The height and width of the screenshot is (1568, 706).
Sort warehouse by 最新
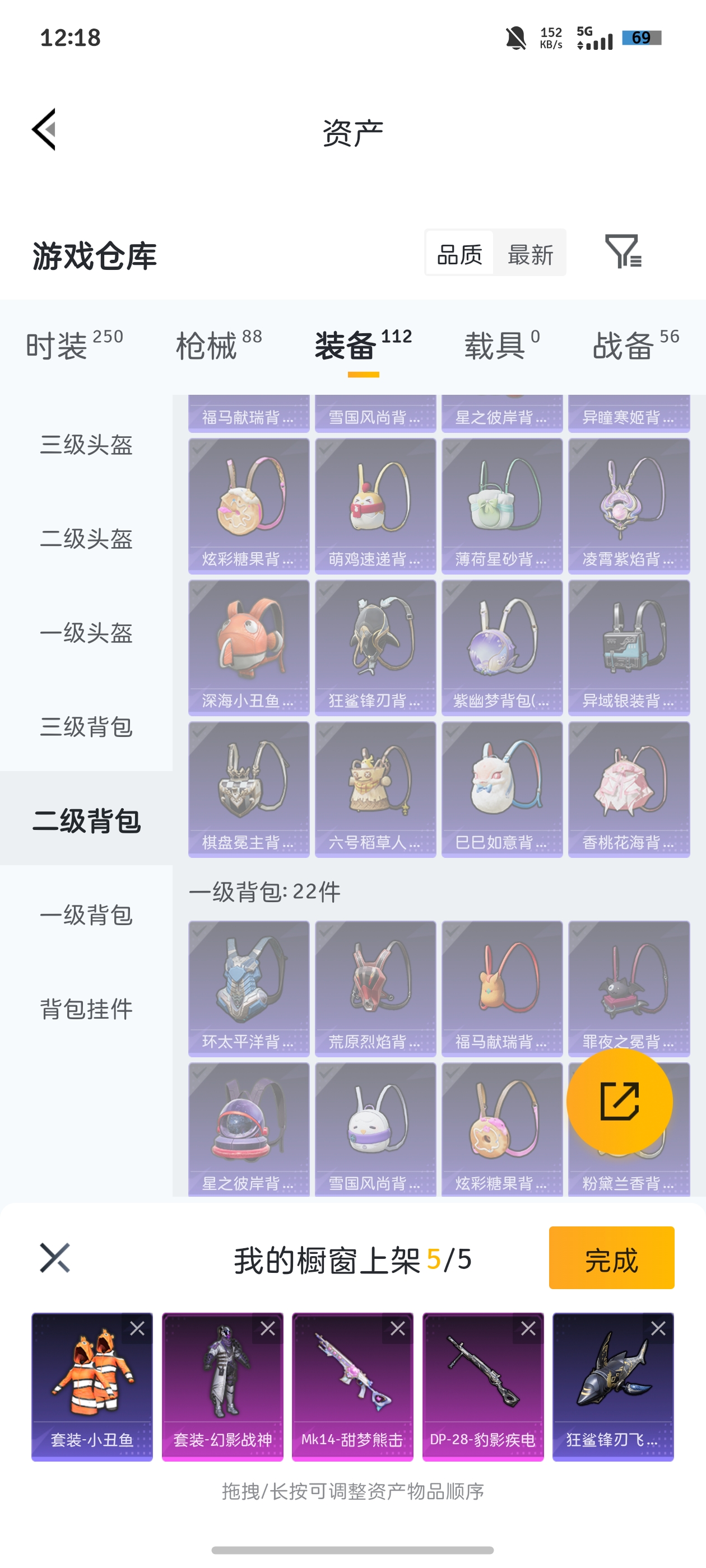530,254
